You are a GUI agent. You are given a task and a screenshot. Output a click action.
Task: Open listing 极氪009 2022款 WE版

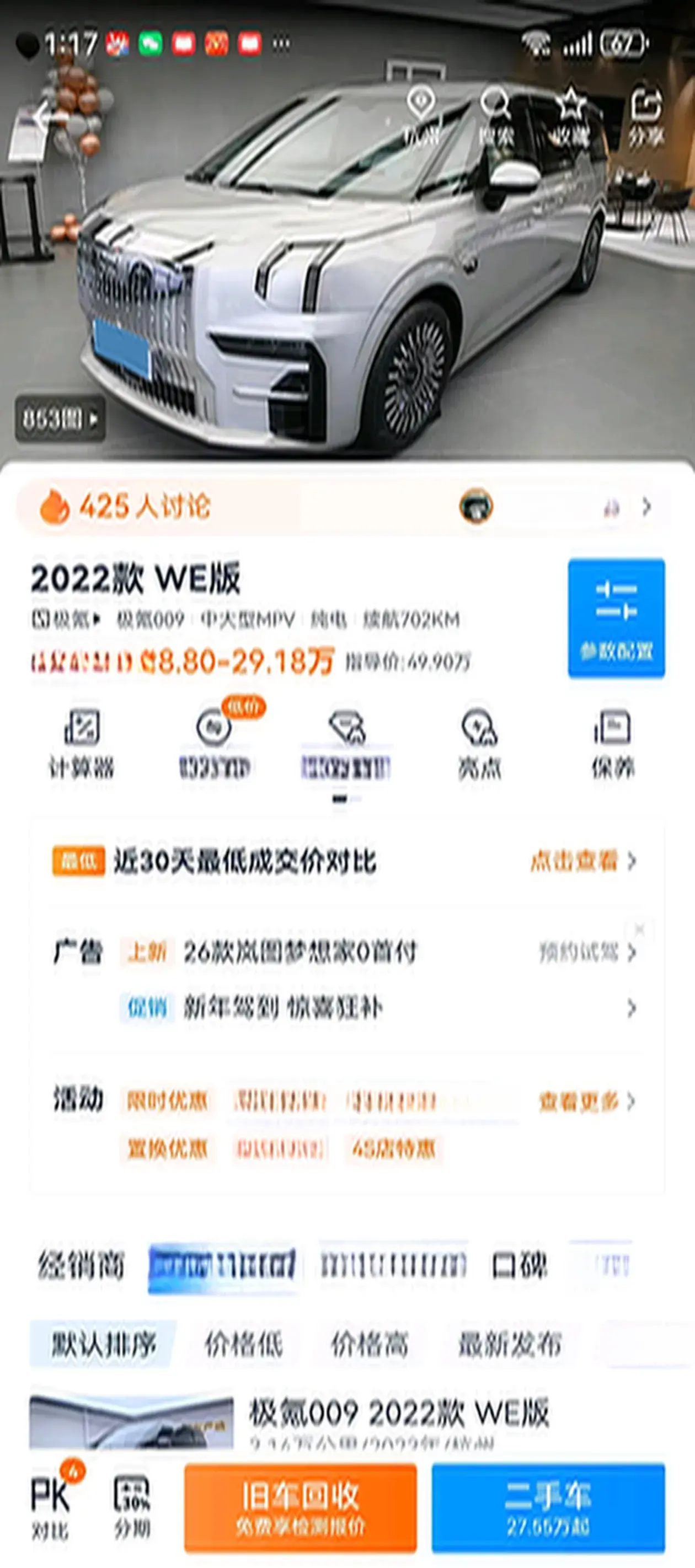point(399,1414)
